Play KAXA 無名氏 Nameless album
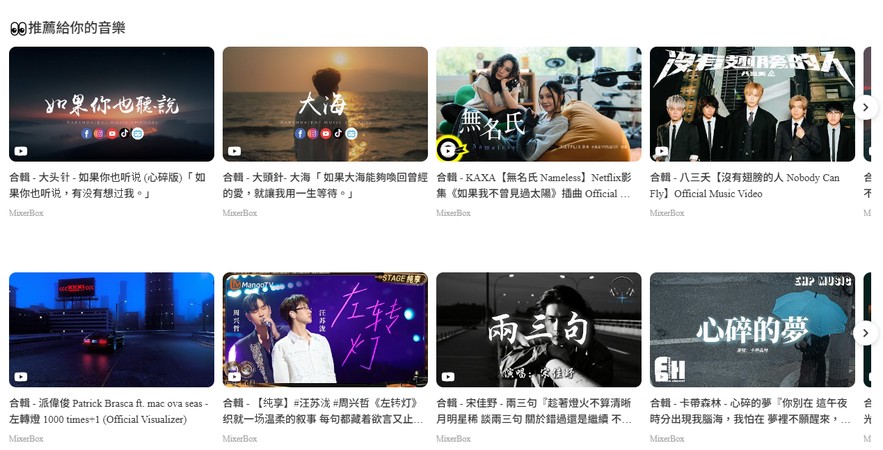Screen dimensions: 883x450 (538, 104)
